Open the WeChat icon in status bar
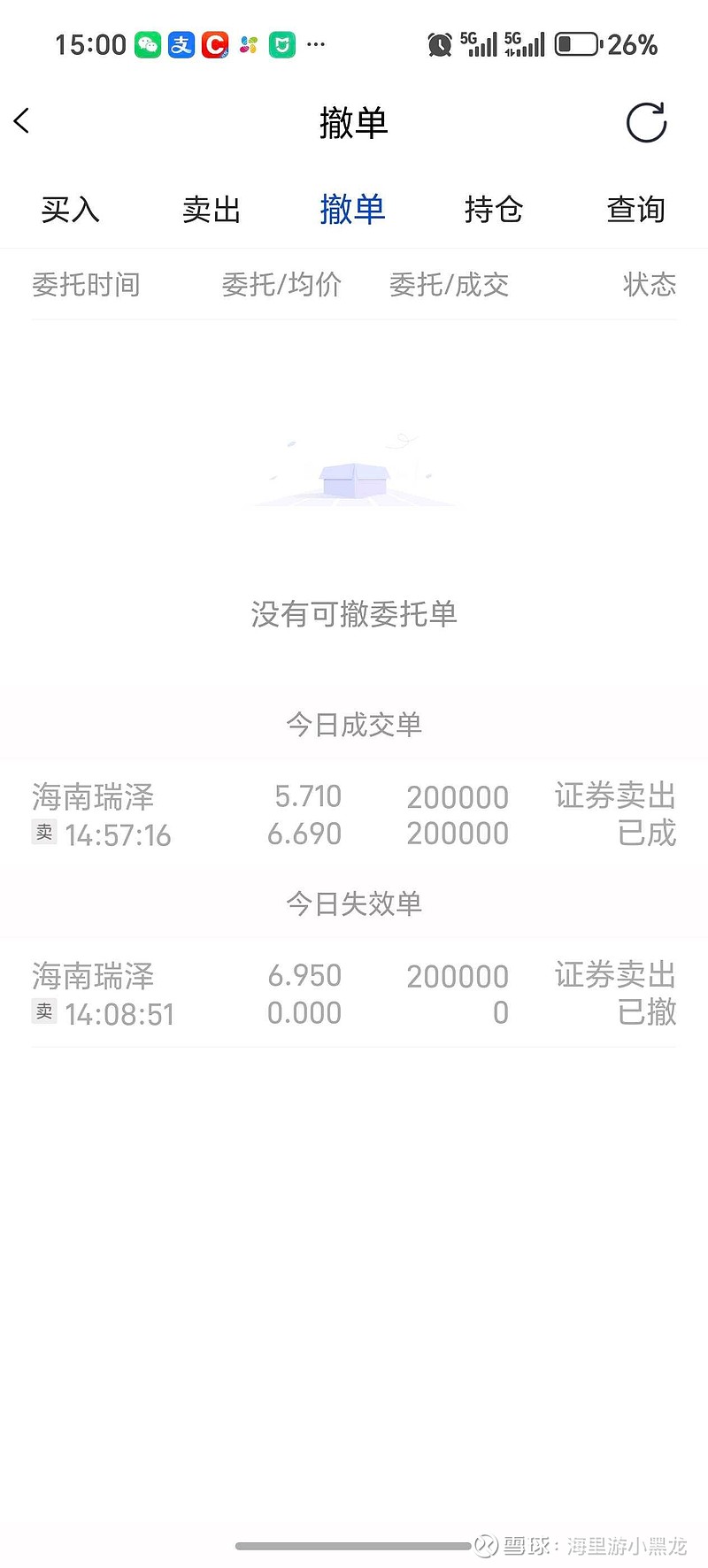The width and height of the screenshot is (708, 1568). (147, 43)
